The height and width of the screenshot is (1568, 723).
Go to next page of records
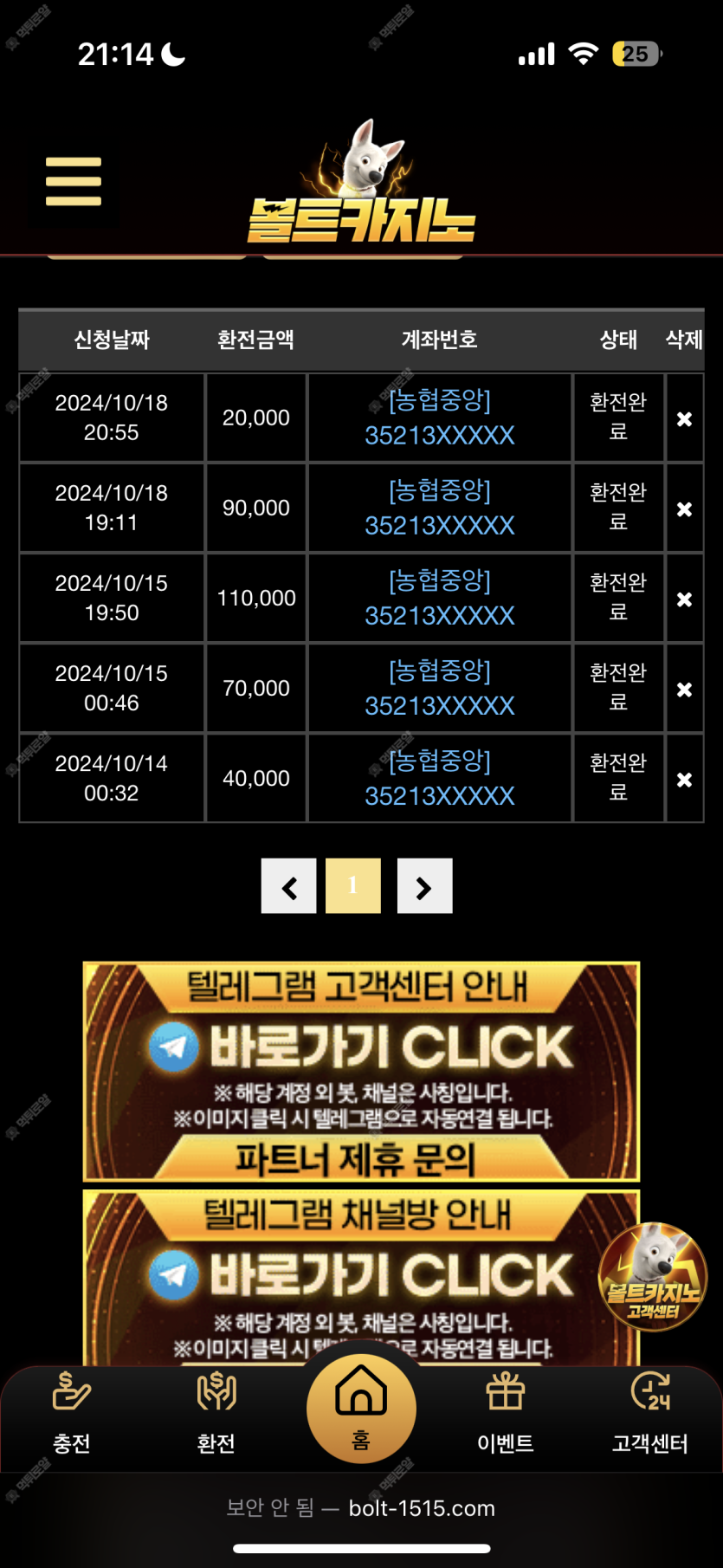pos(424,886)
